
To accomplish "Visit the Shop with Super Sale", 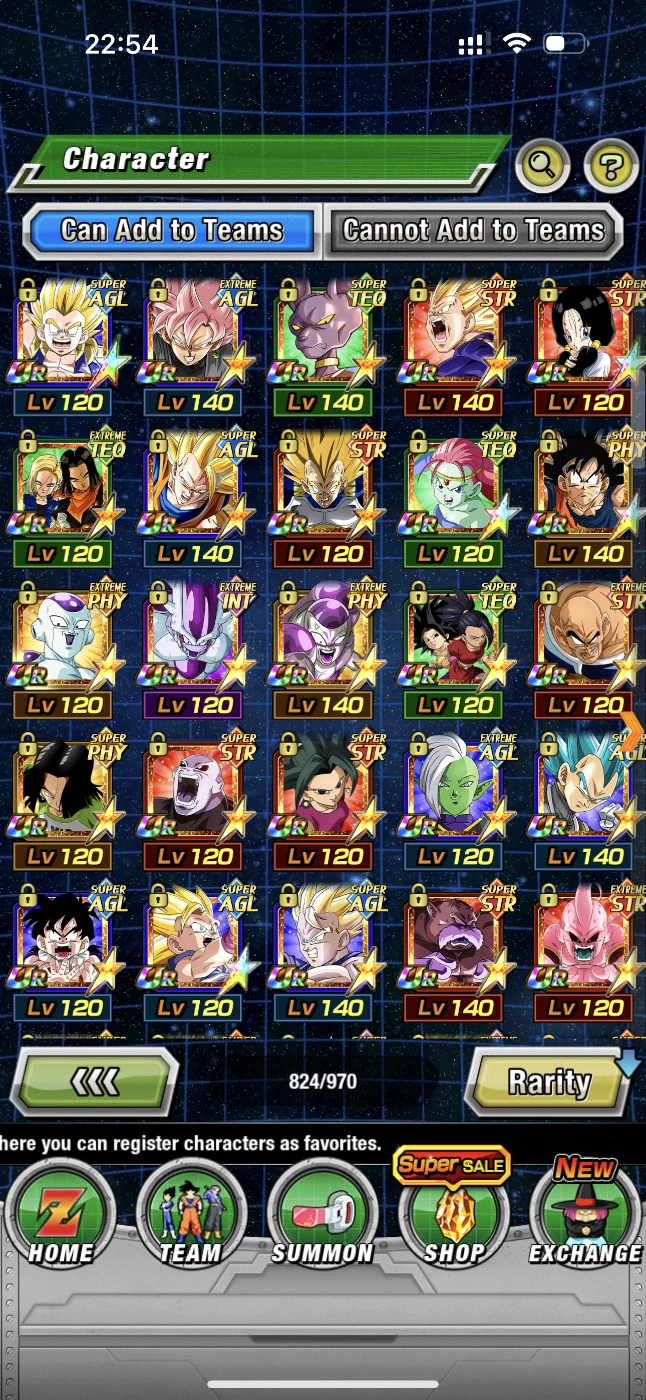I will pyautogui.click(x=452, y=1208).
